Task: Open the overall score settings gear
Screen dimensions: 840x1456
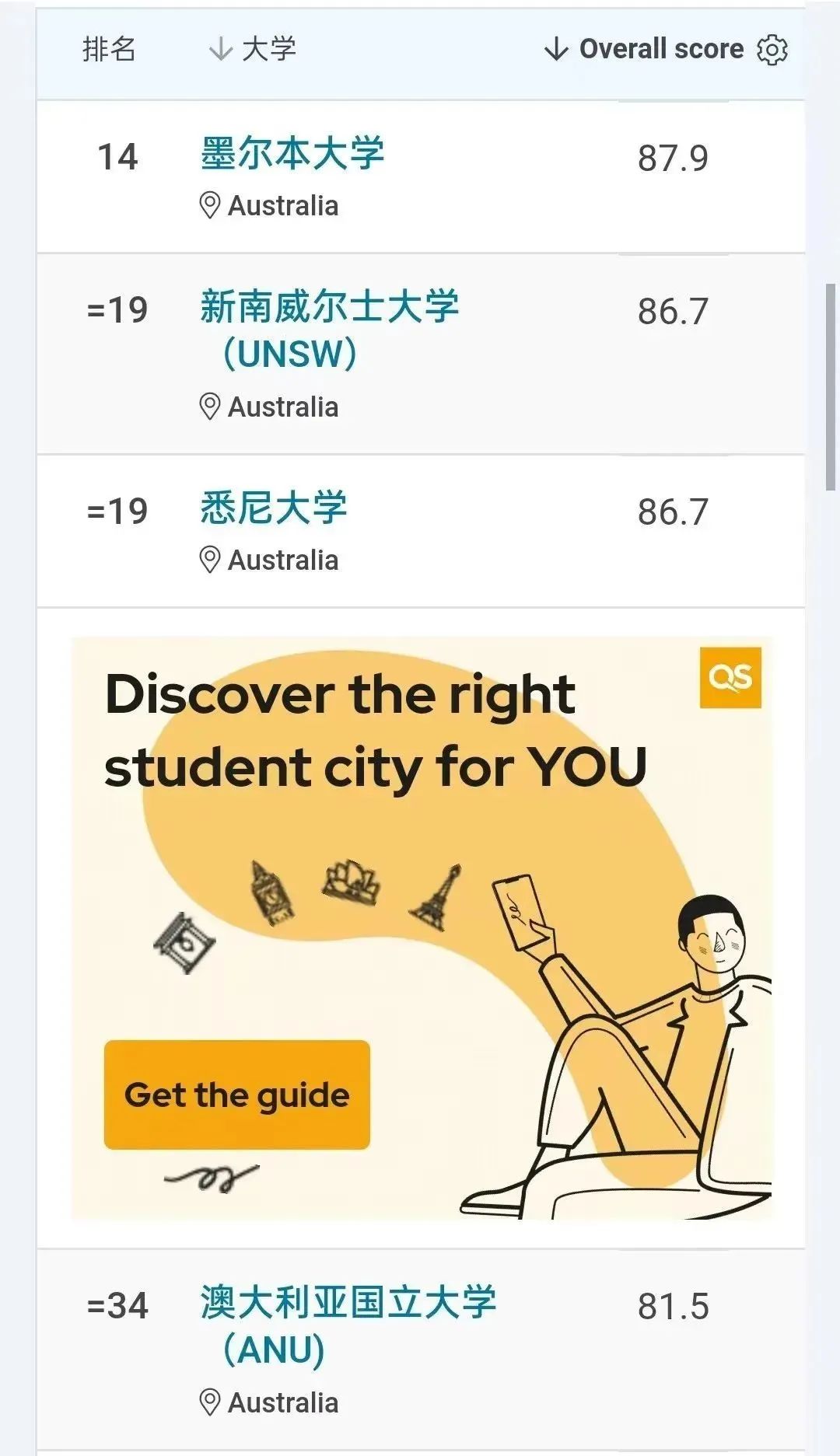Action: pos(772,50)
